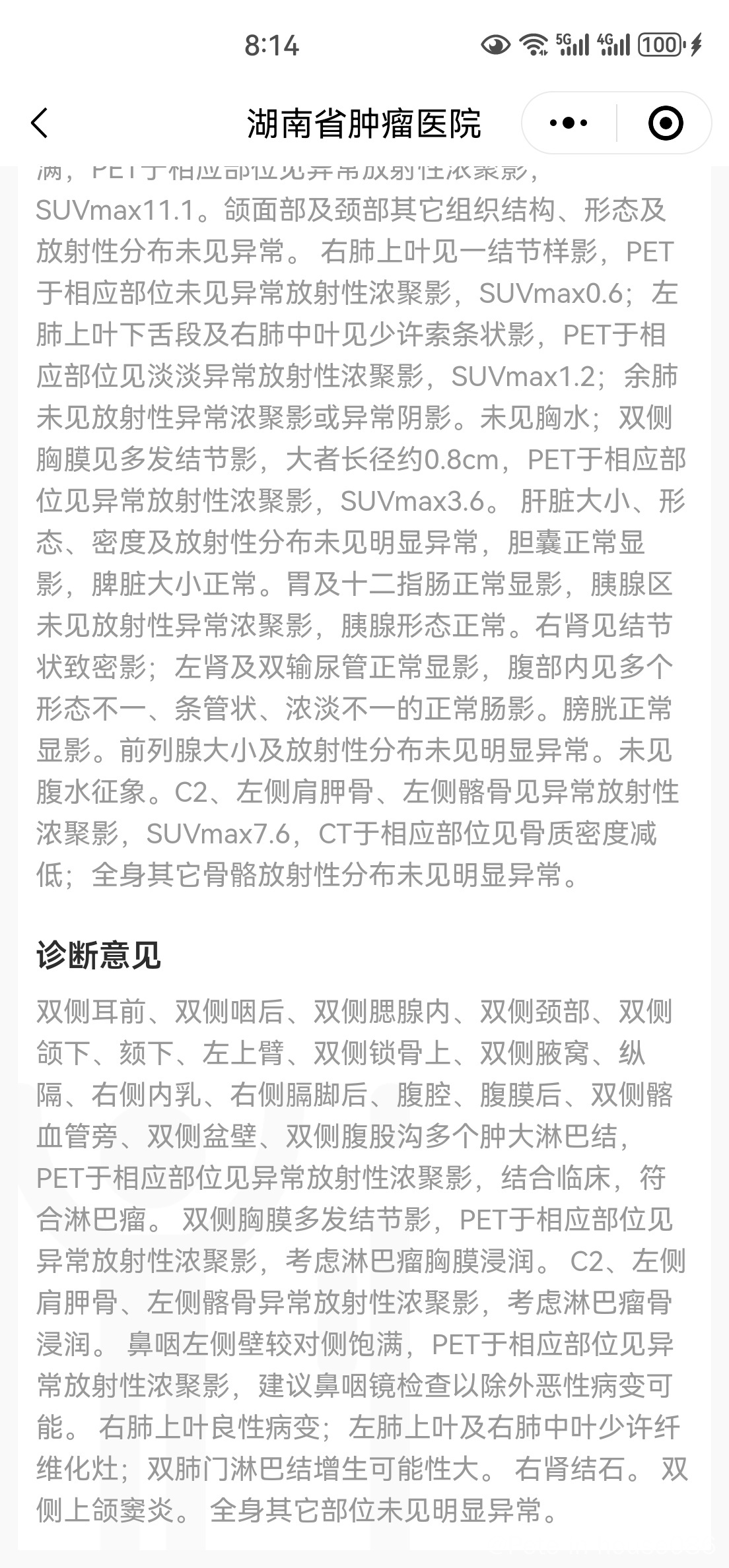Go back using the top-left arrow
729x1568 pixels.
click(40, 123)
